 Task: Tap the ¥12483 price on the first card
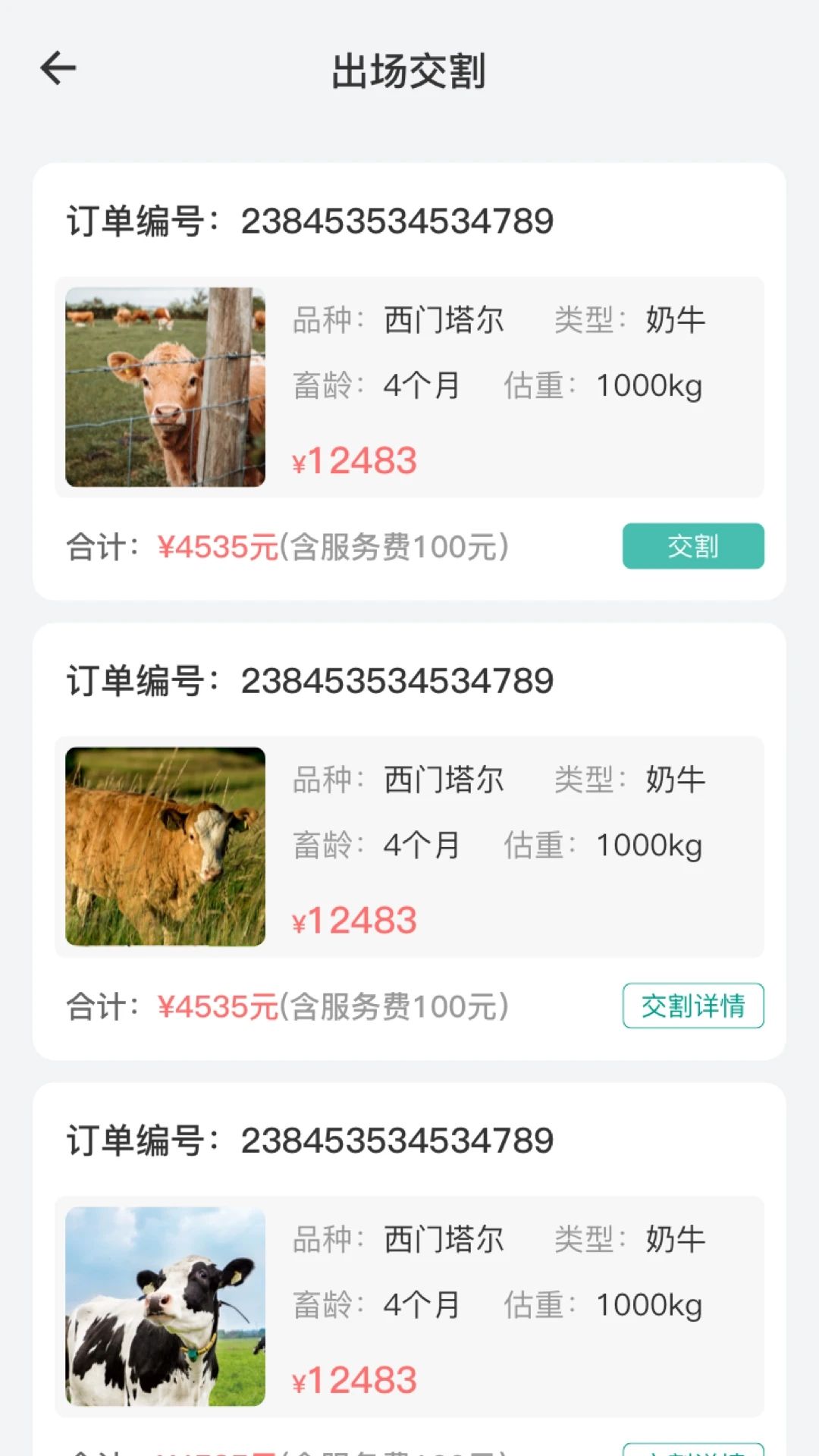click(354, 458)
